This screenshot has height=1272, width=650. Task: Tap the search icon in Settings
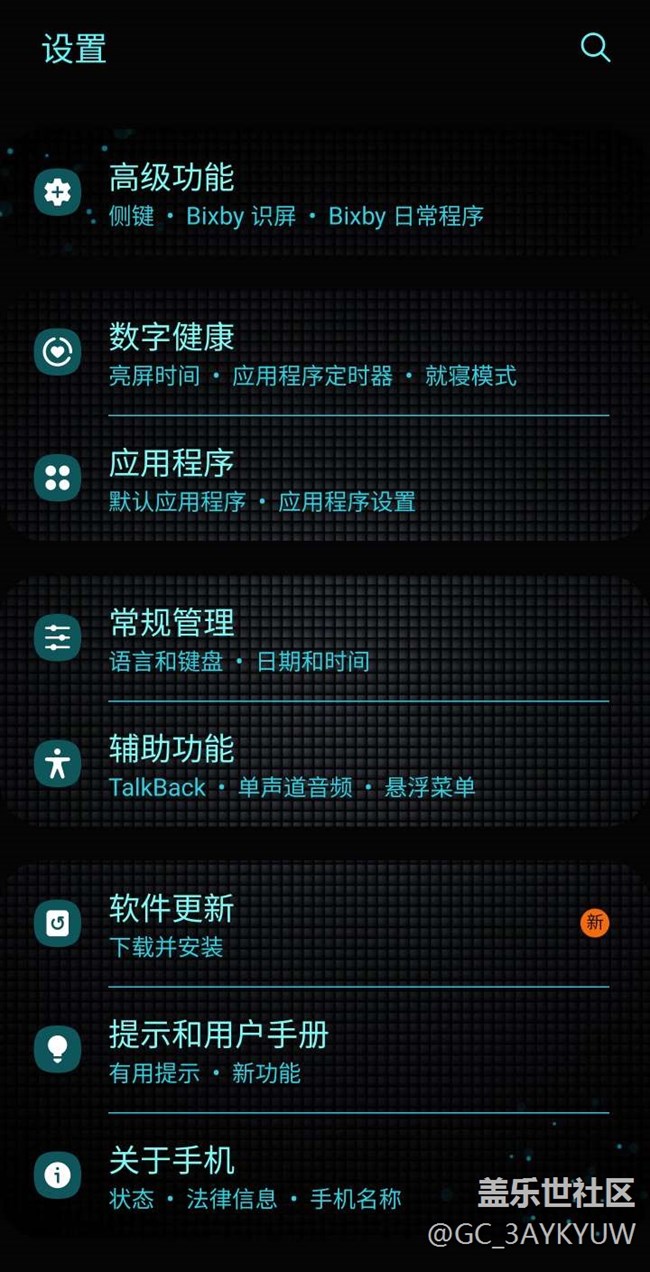(x=595, y=47)
